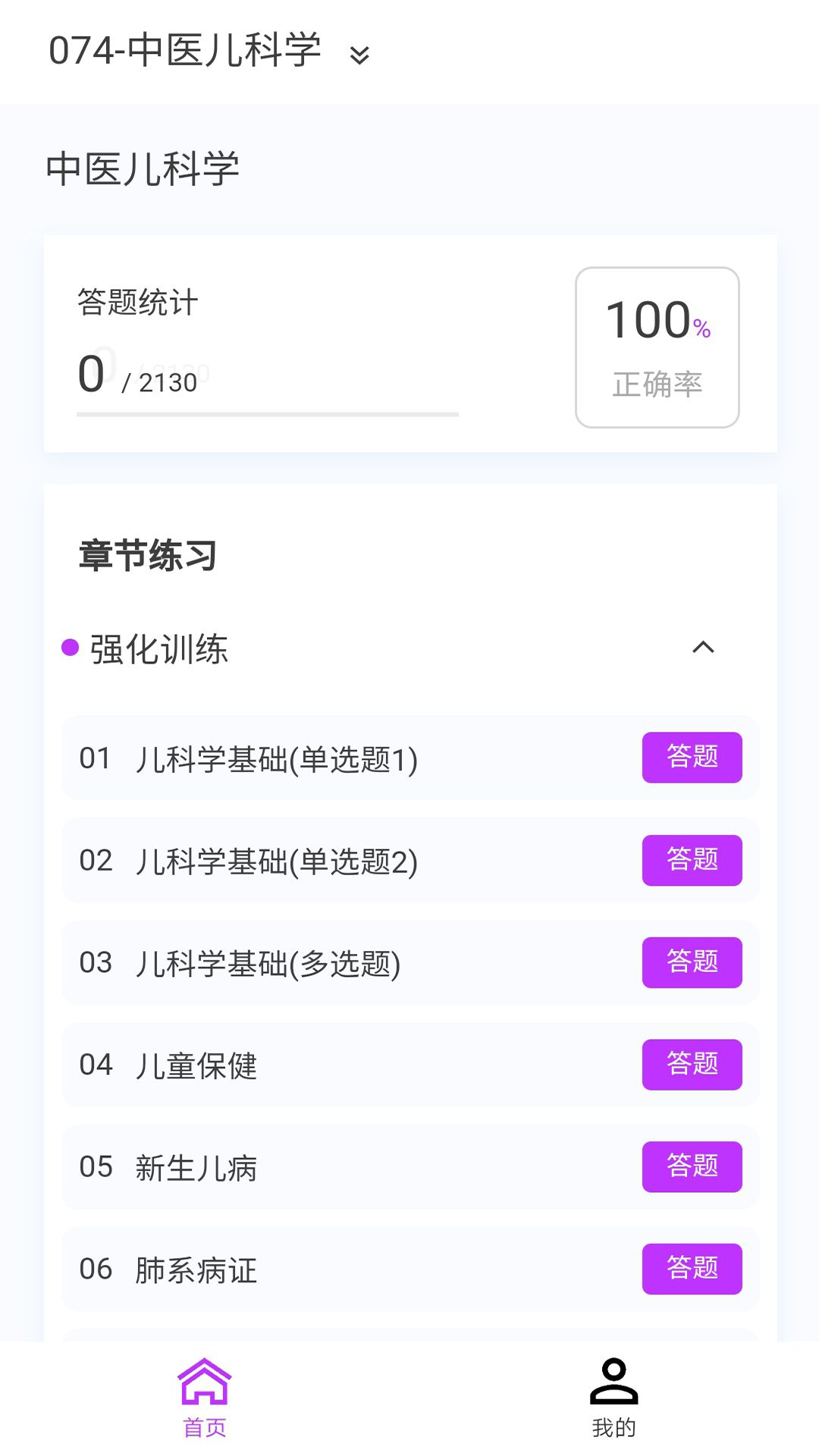Click the 中医儿科学 course title text
This screenshot has height=1456, width=819.
pos(140,168)
